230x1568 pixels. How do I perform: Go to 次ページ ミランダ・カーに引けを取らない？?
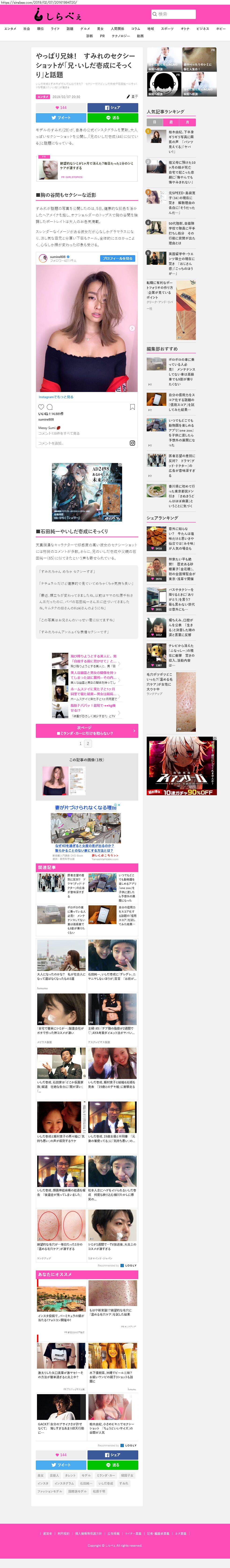[x=86, y=730]
